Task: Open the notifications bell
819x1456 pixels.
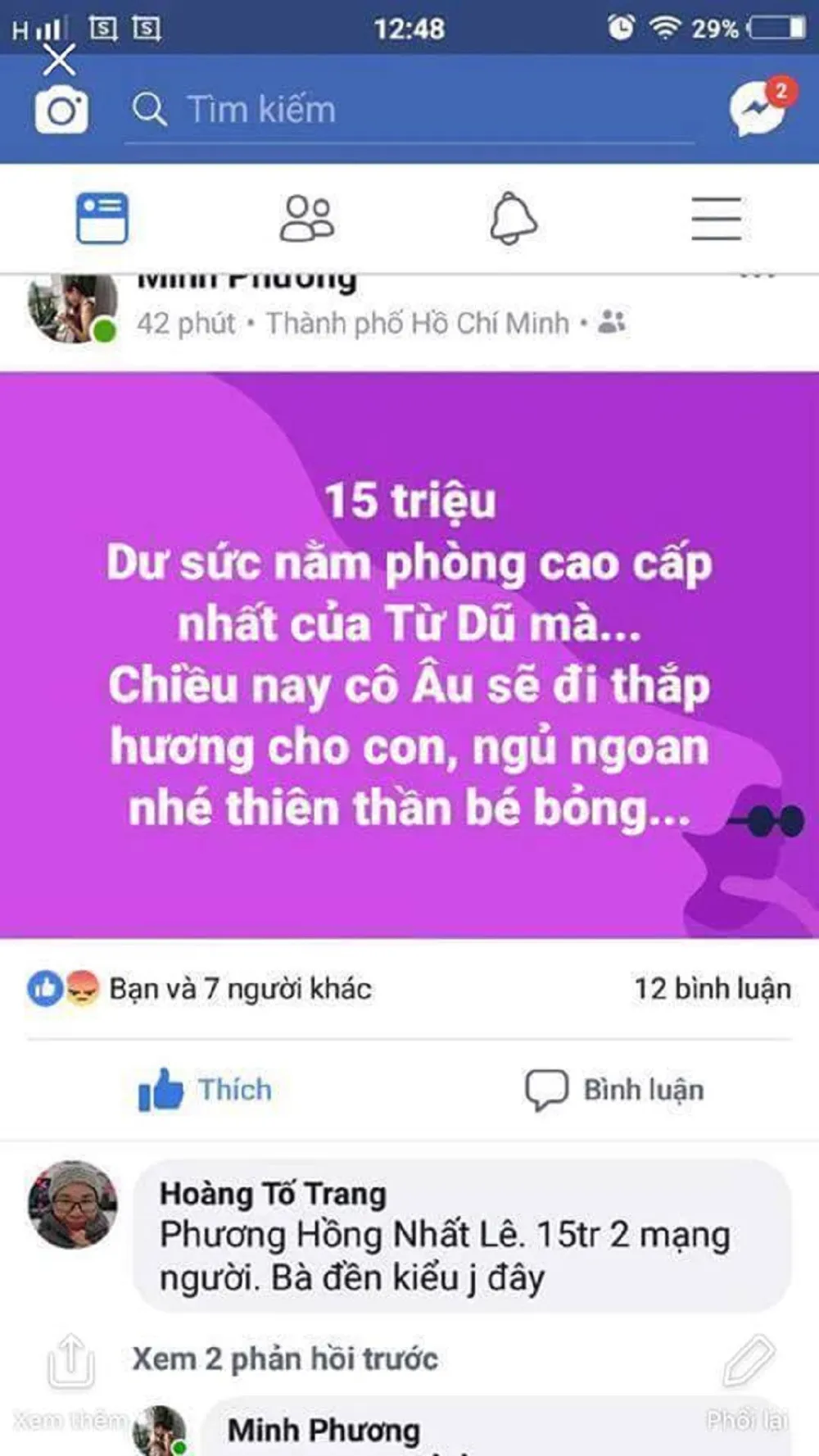Action: coord(512,217)
